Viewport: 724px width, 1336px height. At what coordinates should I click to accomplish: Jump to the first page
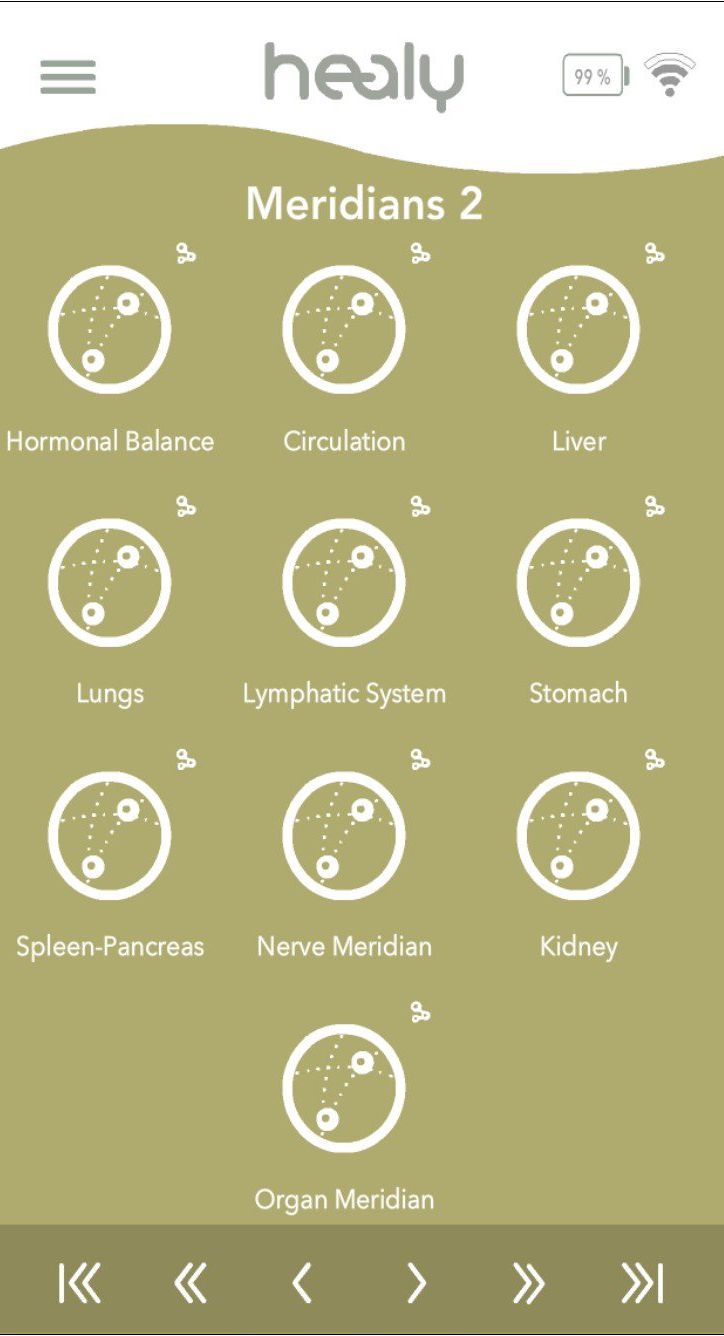(80, 1283)
